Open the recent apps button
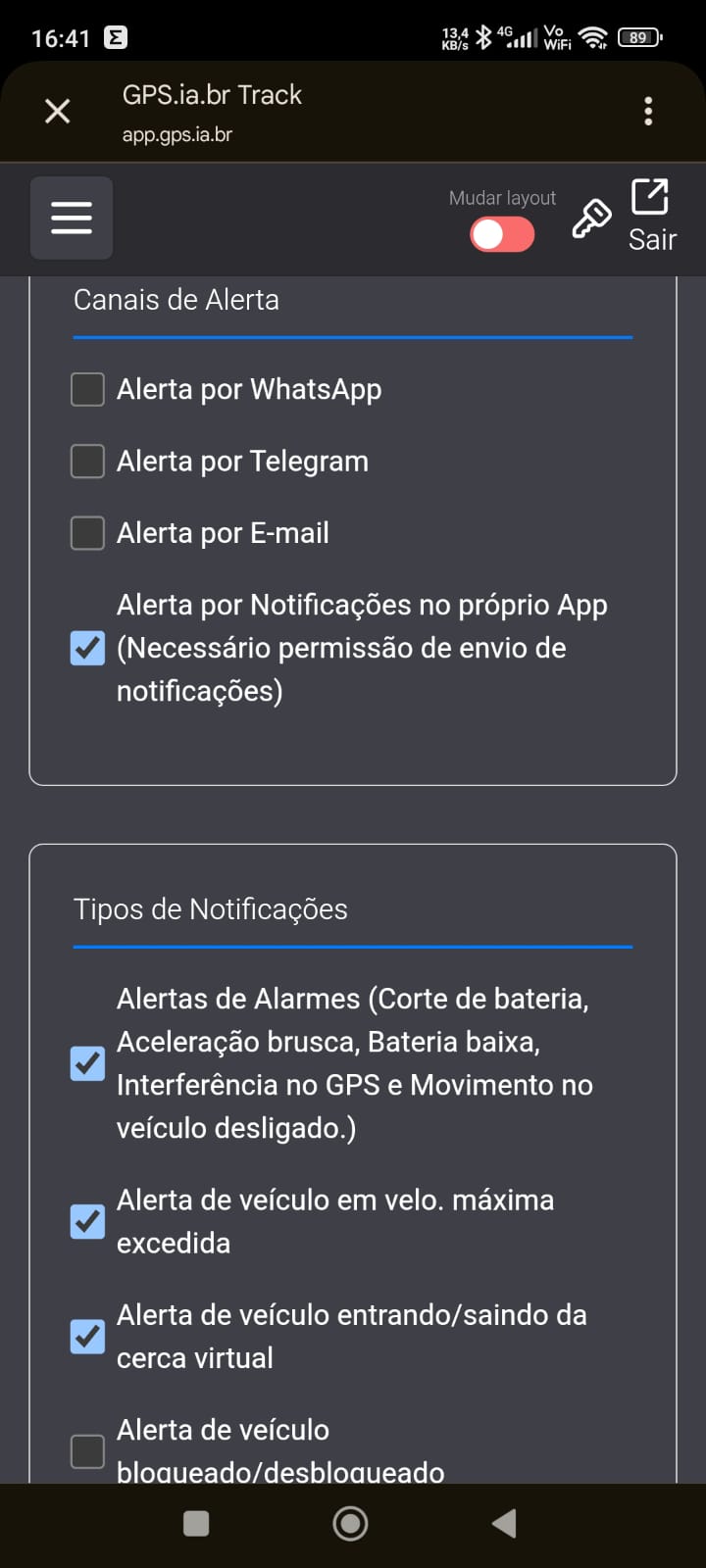Screen dimensions: 706x1568 [x=195, y=1523]
